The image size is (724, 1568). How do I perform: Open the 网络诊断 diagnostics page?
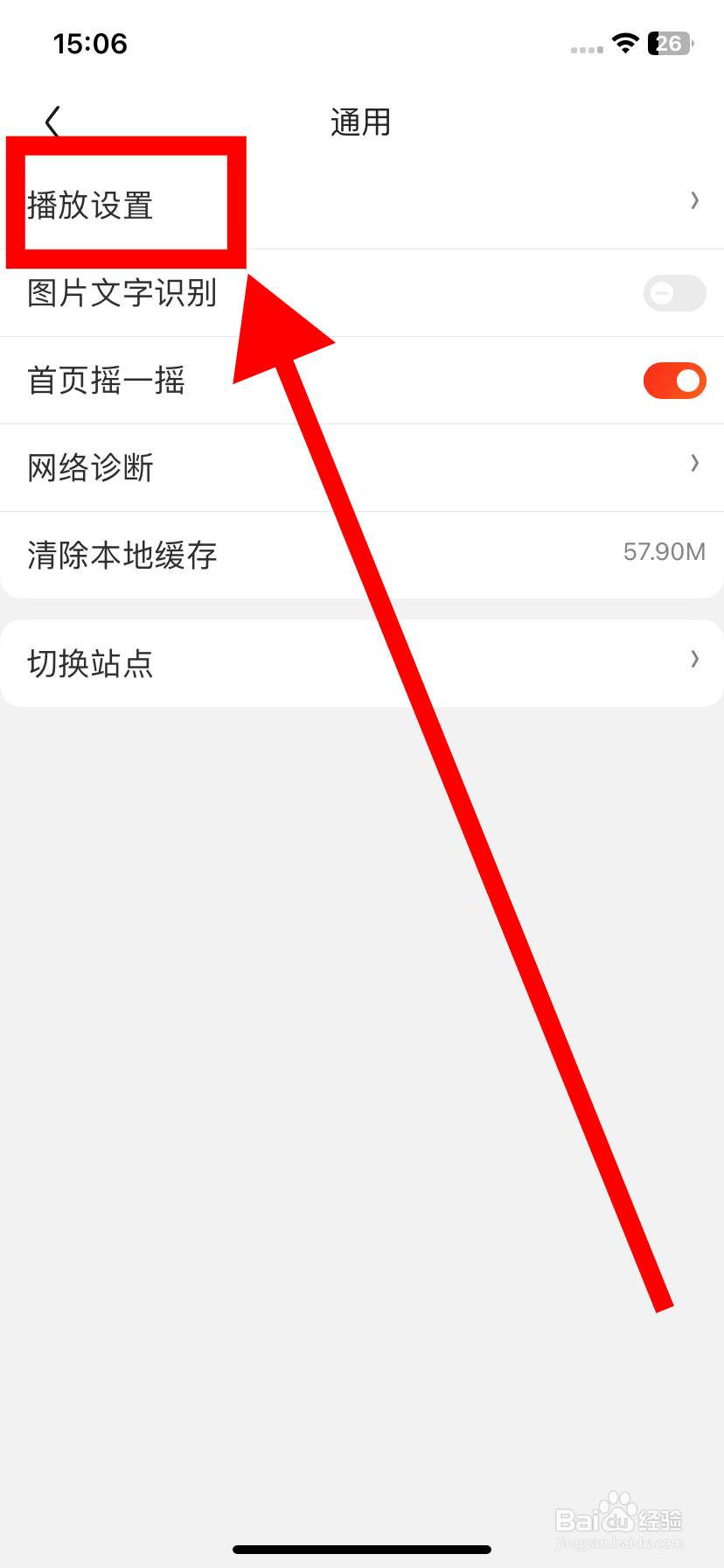(x=90, y=467)
